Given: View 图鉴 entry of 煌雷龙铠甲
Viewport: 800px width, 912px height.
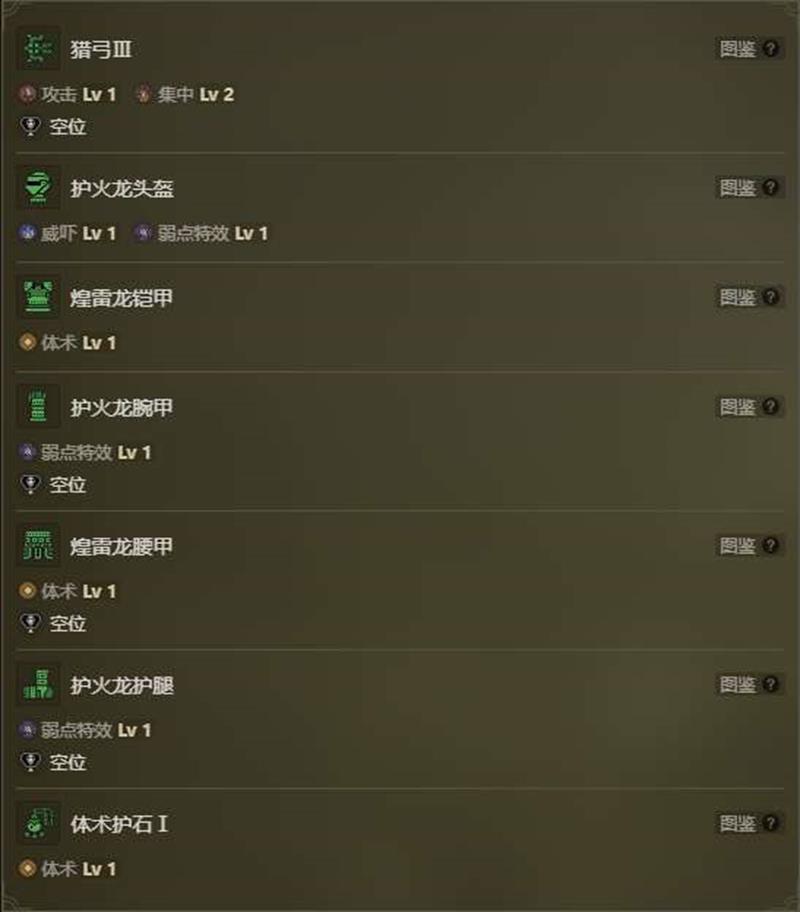Looking at the screenshot, I should click(x=748, y=297).
